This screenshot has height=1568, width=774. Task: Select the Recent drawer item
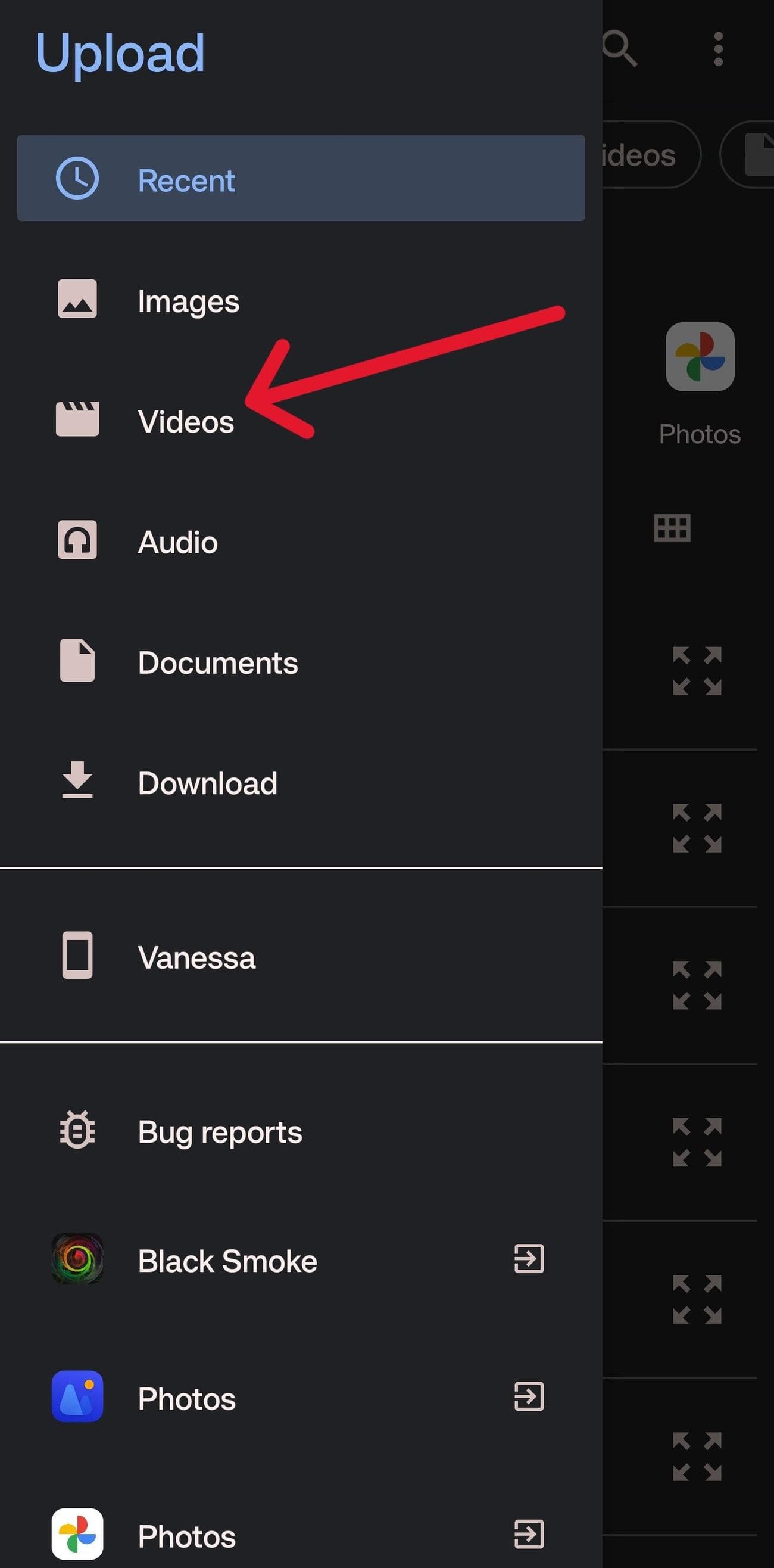pyautogui.click(x=301, y=179)
